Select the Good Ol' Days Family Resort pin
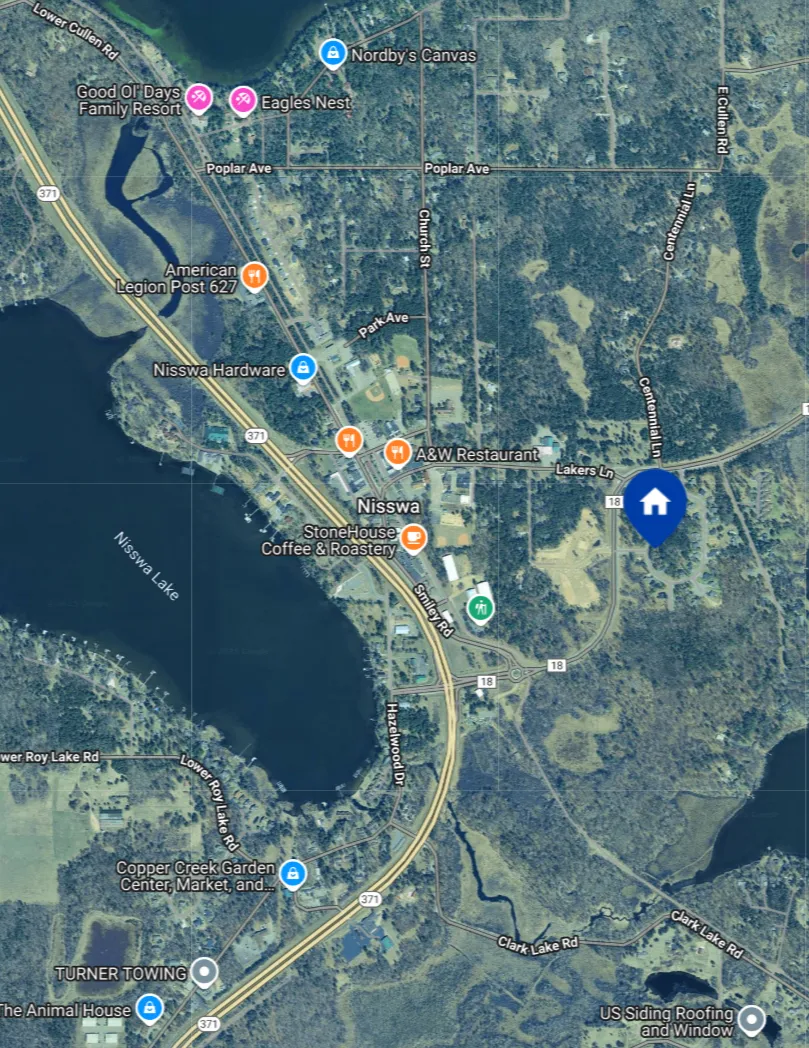This screenshot has width=809, height=1048. (199, 99)
